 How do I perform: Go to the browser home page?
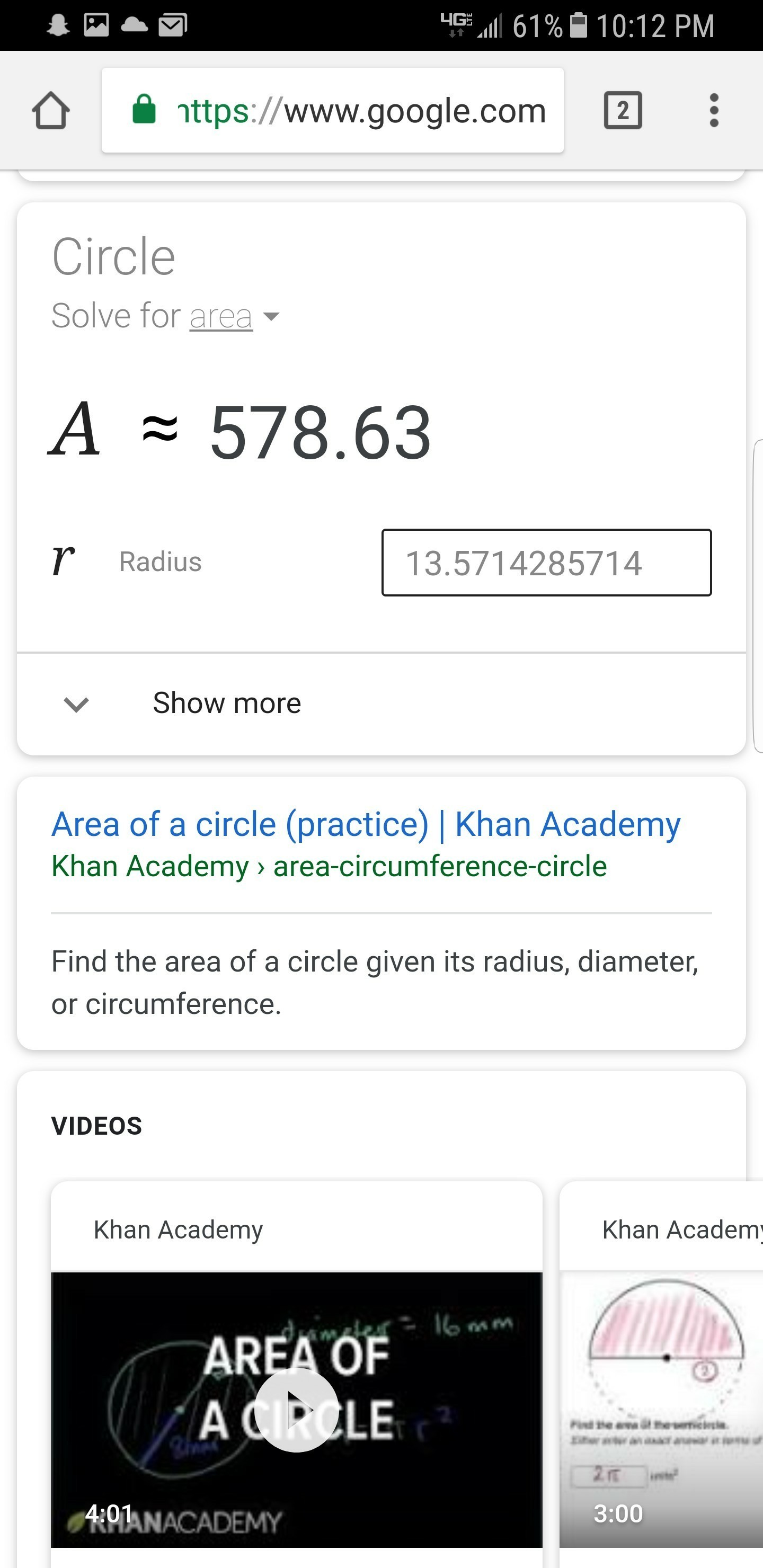[x=50, y=110]
